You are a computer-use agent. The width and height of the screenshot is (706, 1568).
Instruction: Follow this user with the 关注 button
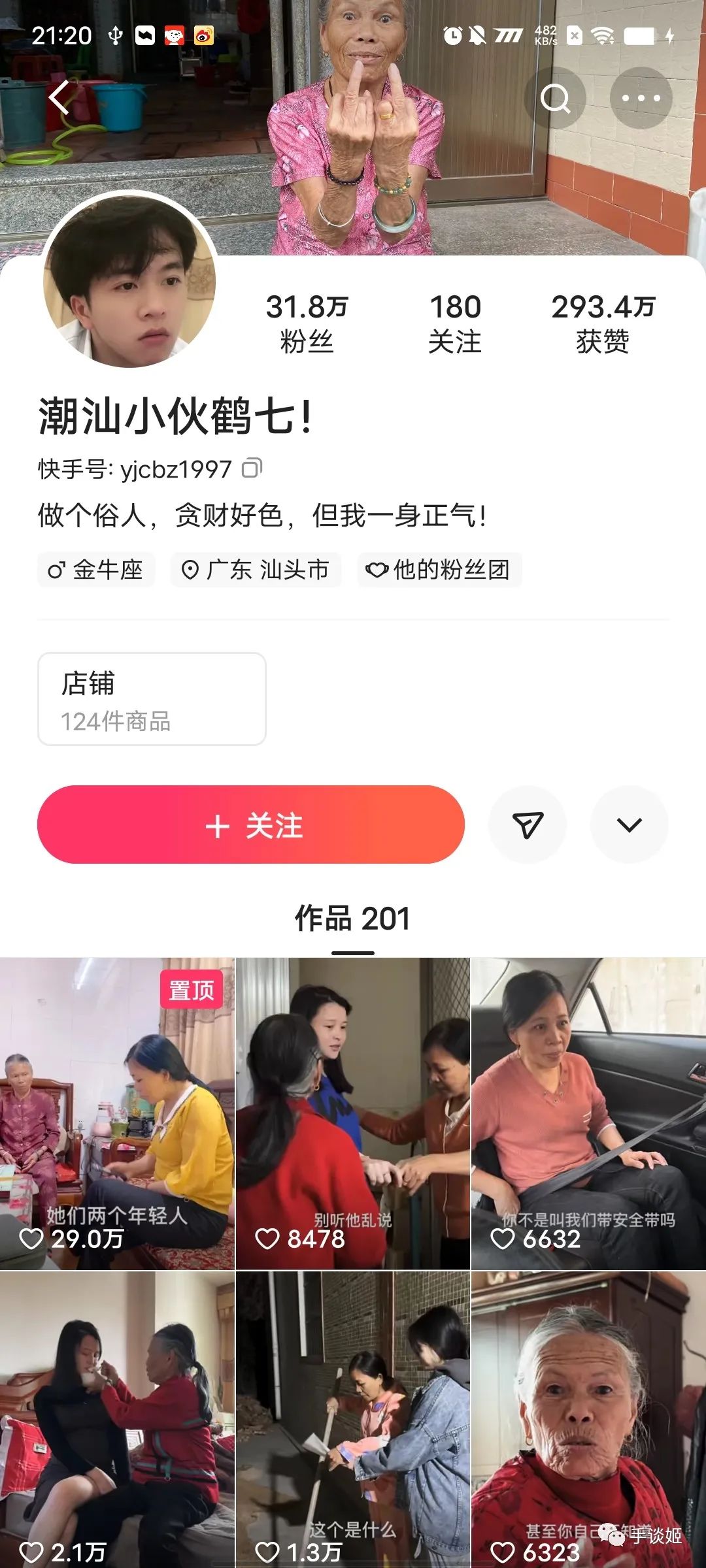pyautogui.click(x=251, y=825)
